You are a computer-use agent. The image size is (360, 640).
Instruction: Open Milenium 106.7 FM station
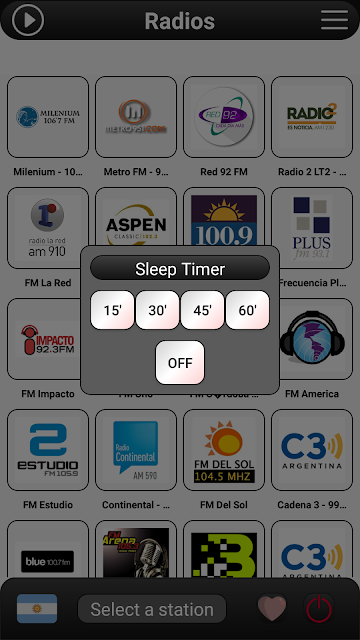(x=48, y=117)
